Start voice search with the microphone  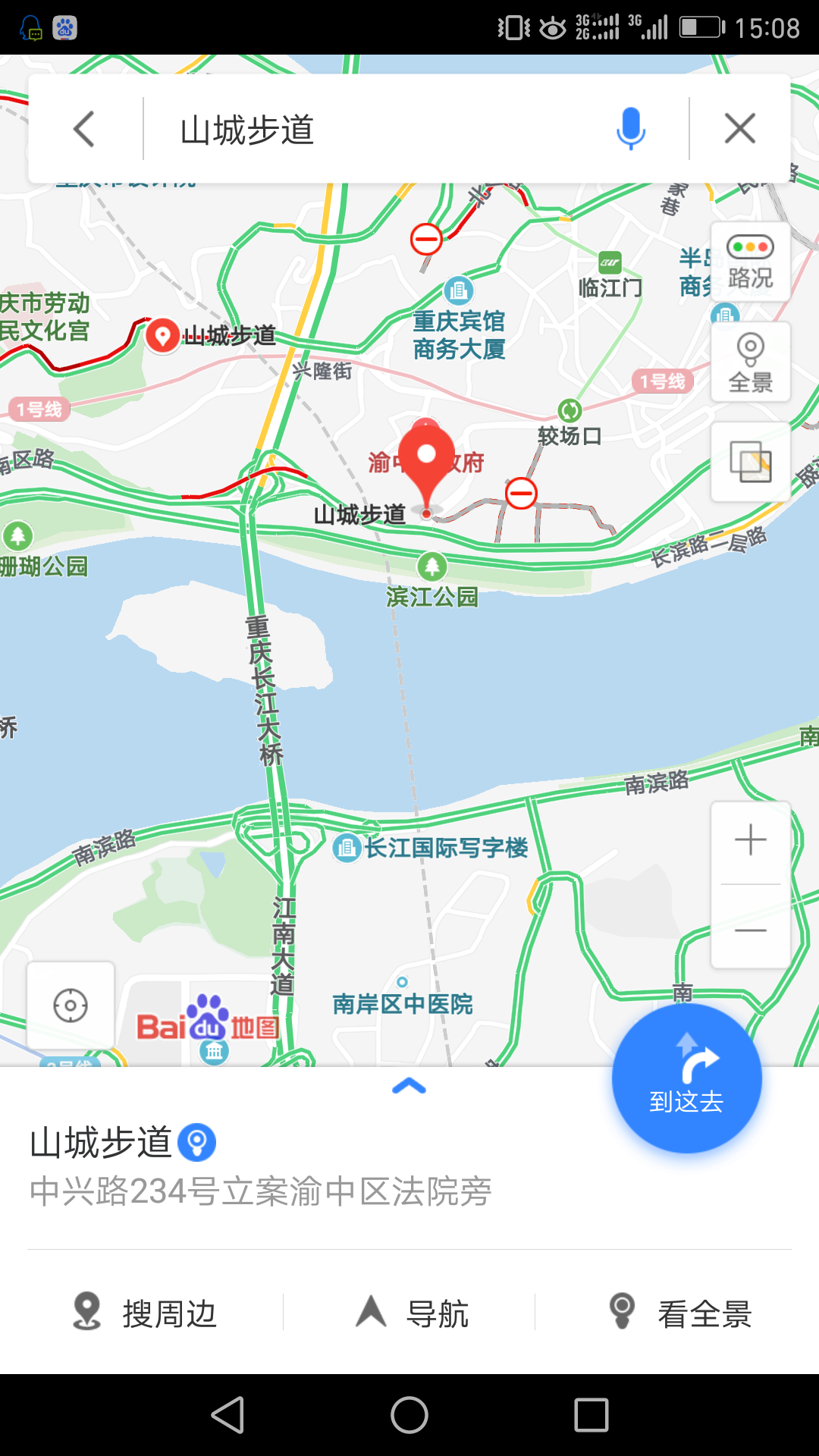coord(630,129)
